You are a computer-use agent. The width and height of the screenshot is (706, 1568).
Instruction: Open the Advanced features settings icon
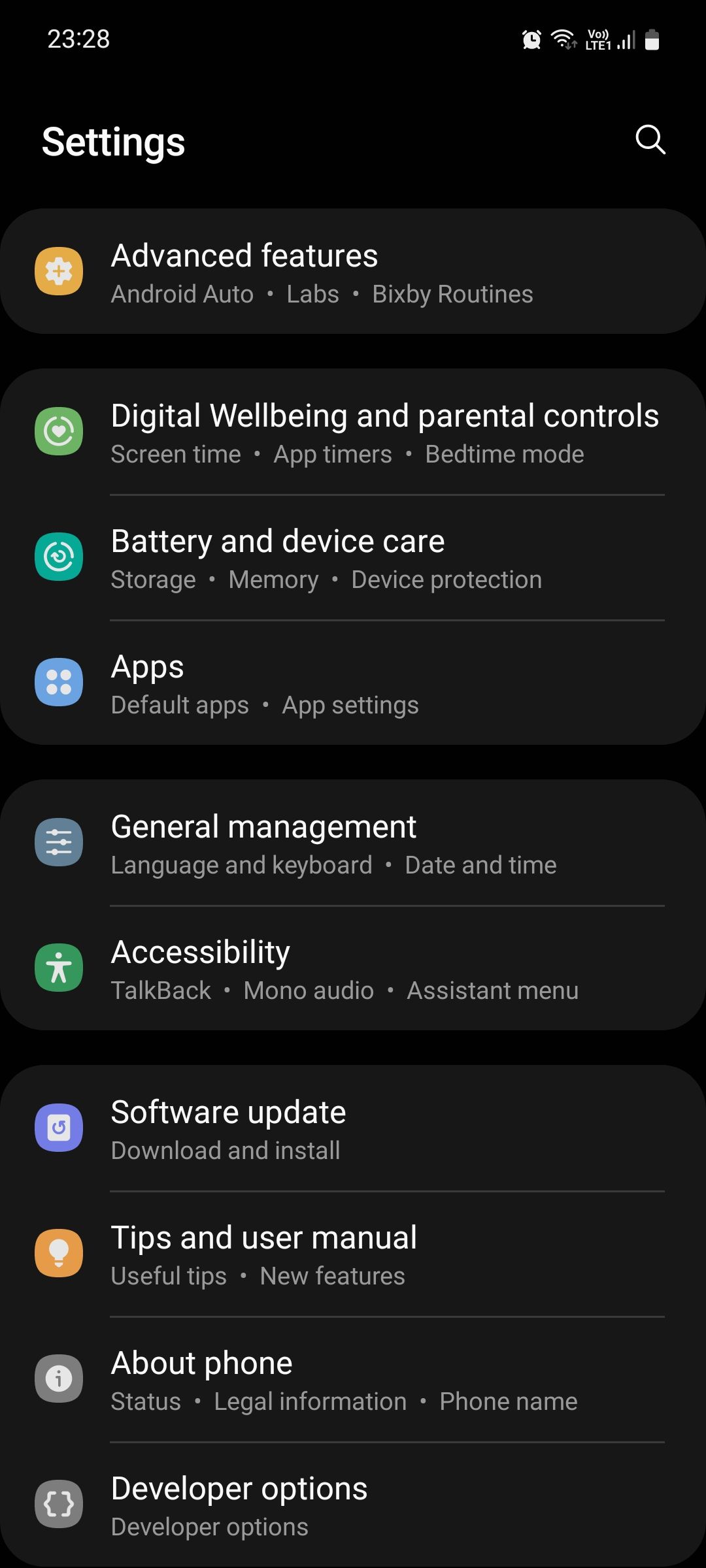59,270
